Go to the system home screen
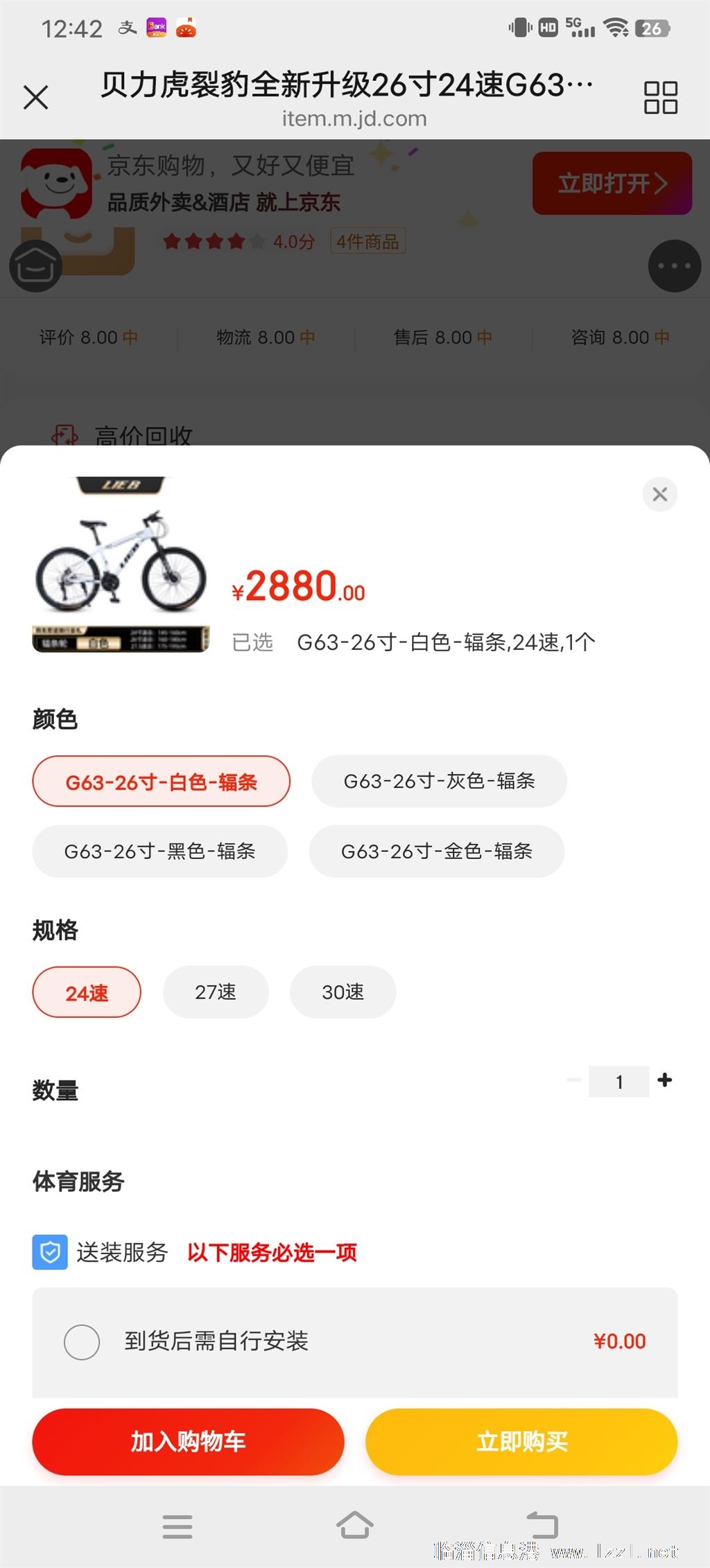Image resolution: width=710 pixels, height=1568 pixels. pyautogui.click(x=354, y=1525)
